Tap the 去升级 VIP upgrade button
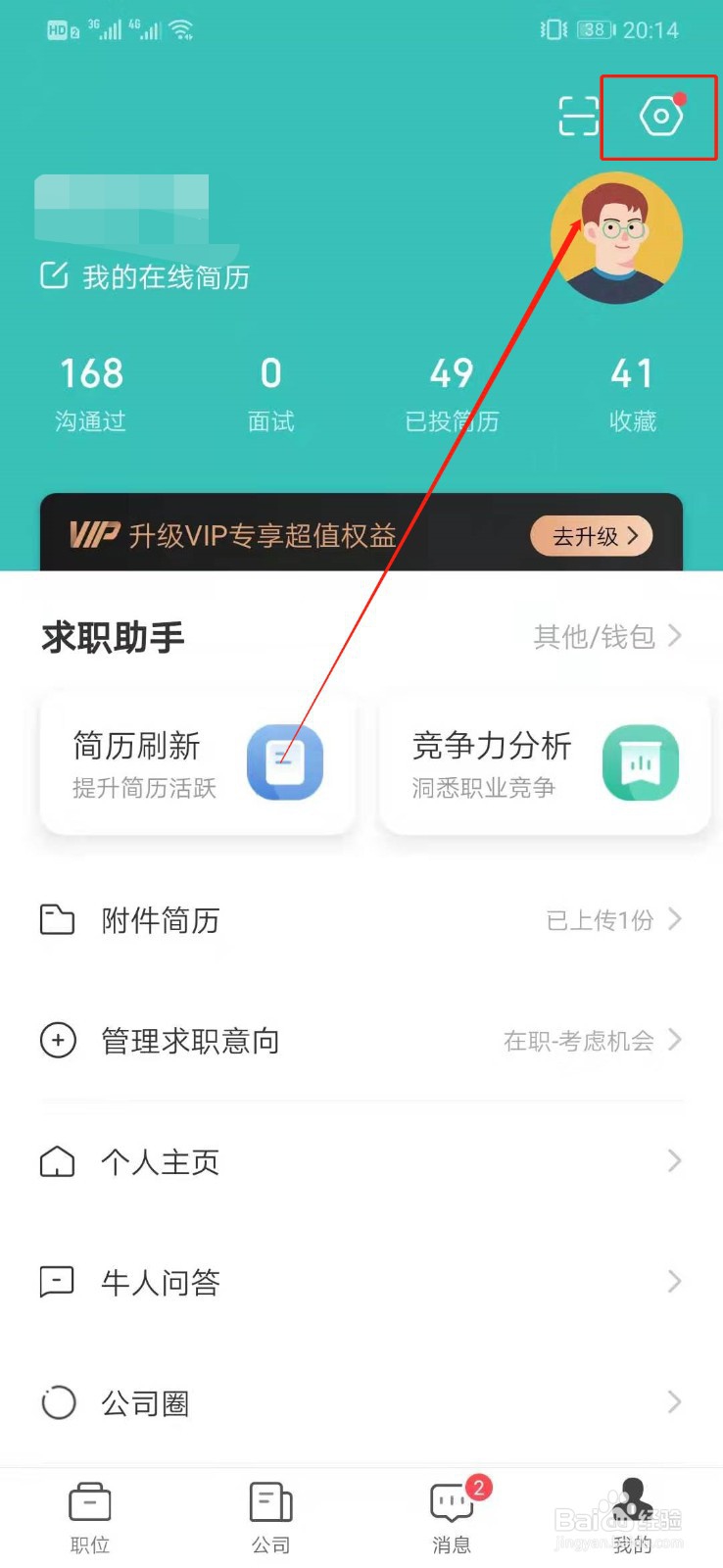Viewport: 723px width, 1568px height. pyautogui.click(x=592, y=535)
